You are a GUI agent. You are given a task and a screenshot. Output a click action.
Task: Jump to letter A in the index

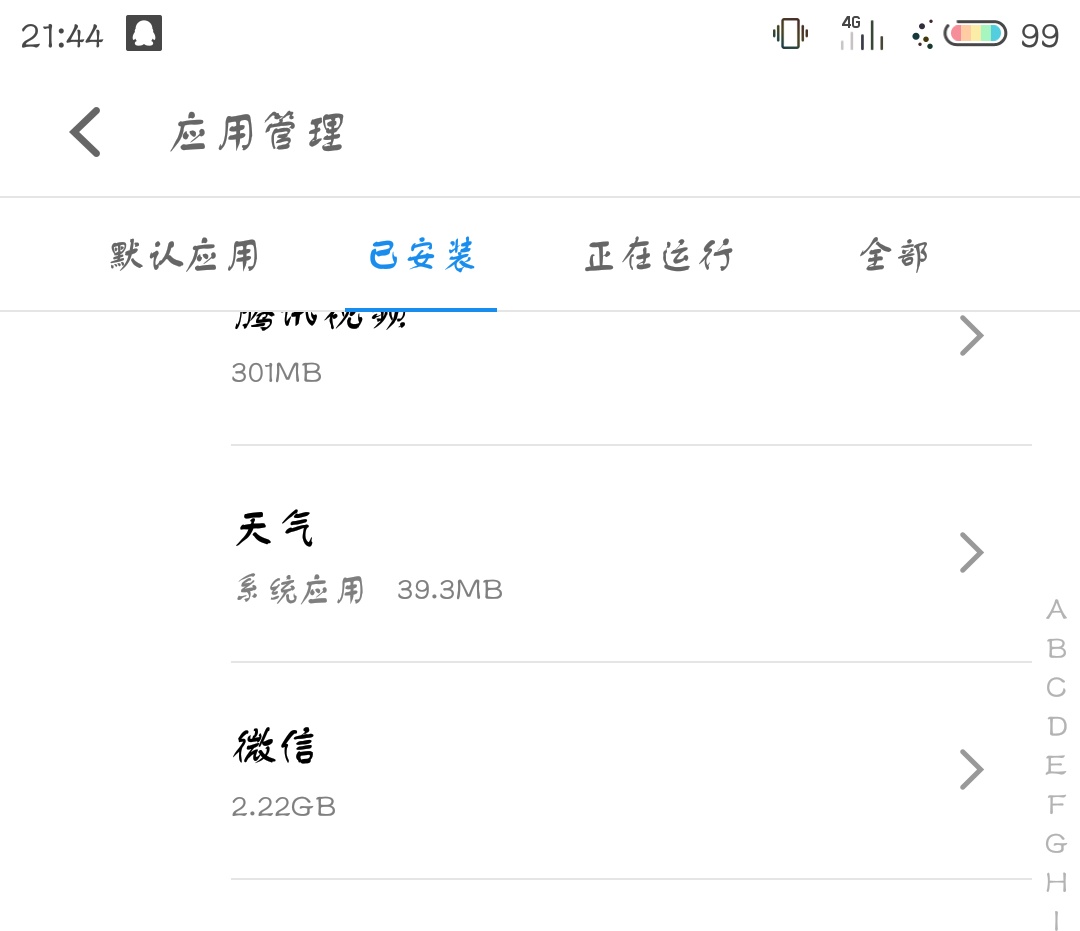(x=1056, y=609)
